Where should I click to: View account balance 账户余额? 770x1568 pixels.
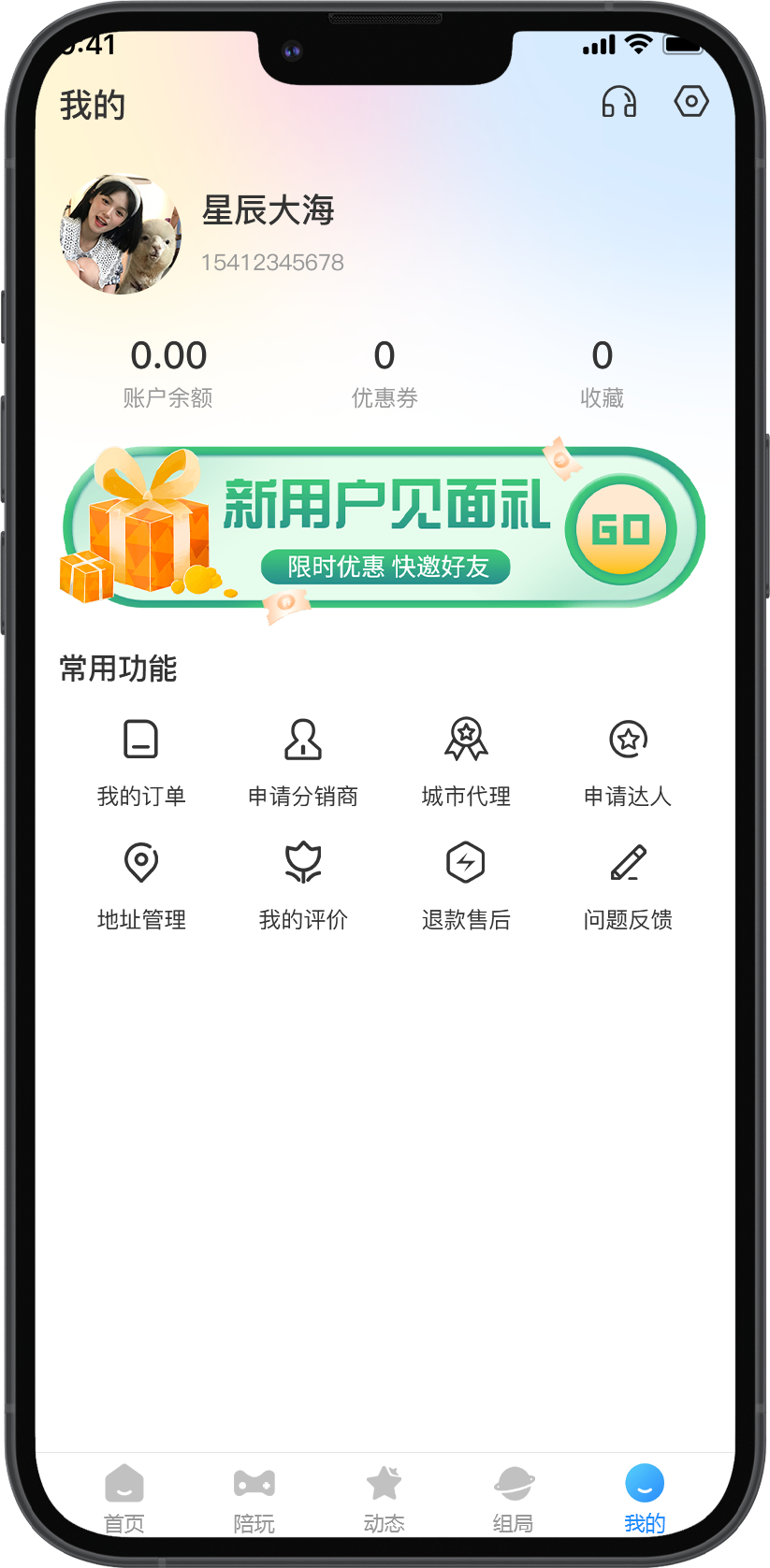[x=168, y=372]
